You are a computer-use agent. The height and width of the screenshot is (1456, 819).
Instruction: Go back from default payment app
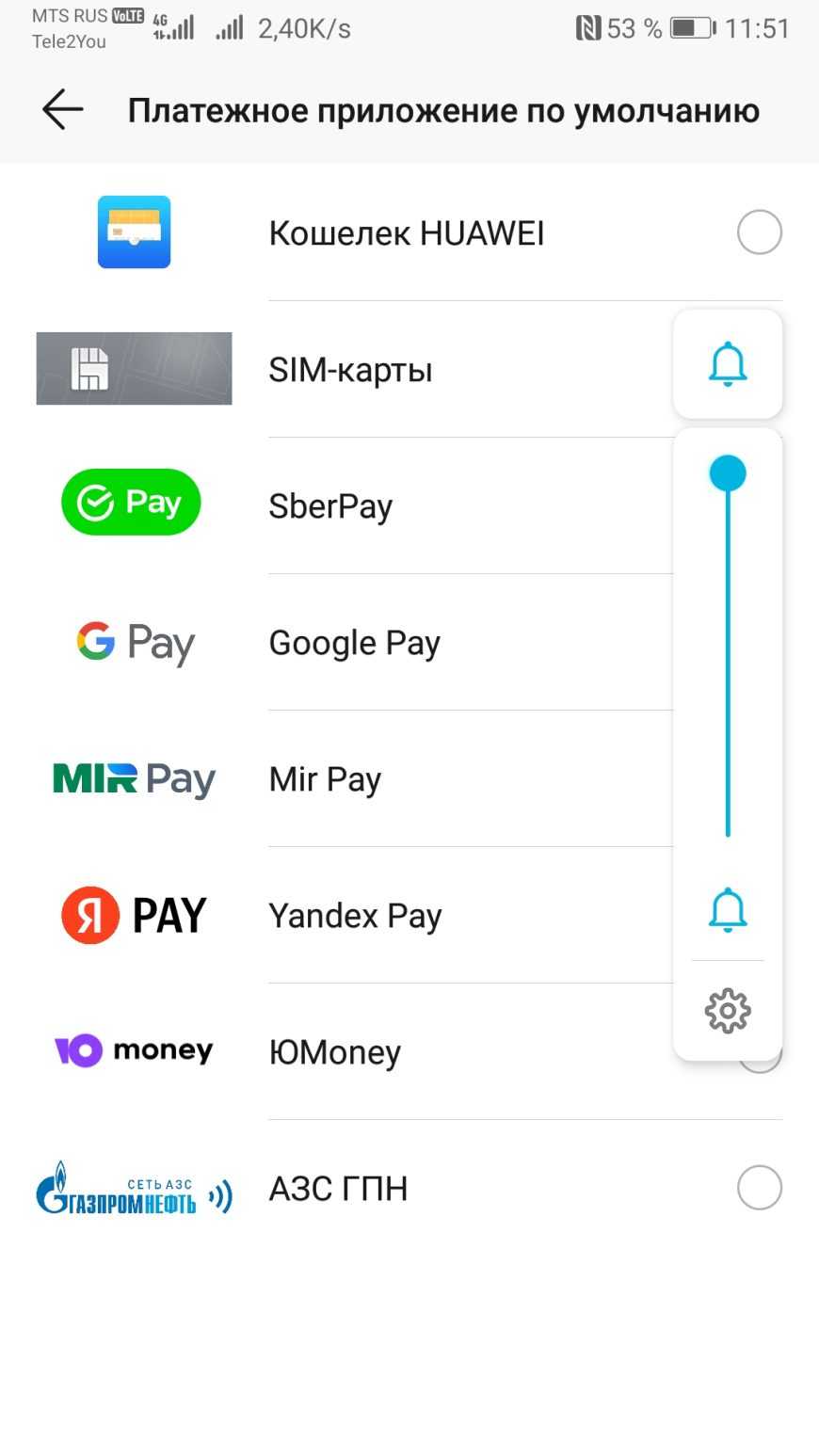pyautogui.click(x=62, y=110)
